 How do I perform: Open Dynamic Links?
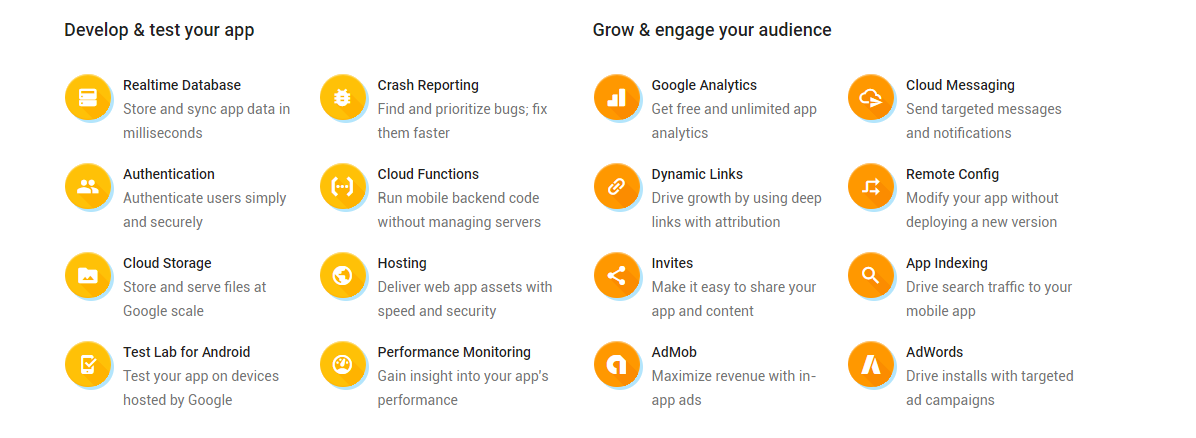point(696,175)
